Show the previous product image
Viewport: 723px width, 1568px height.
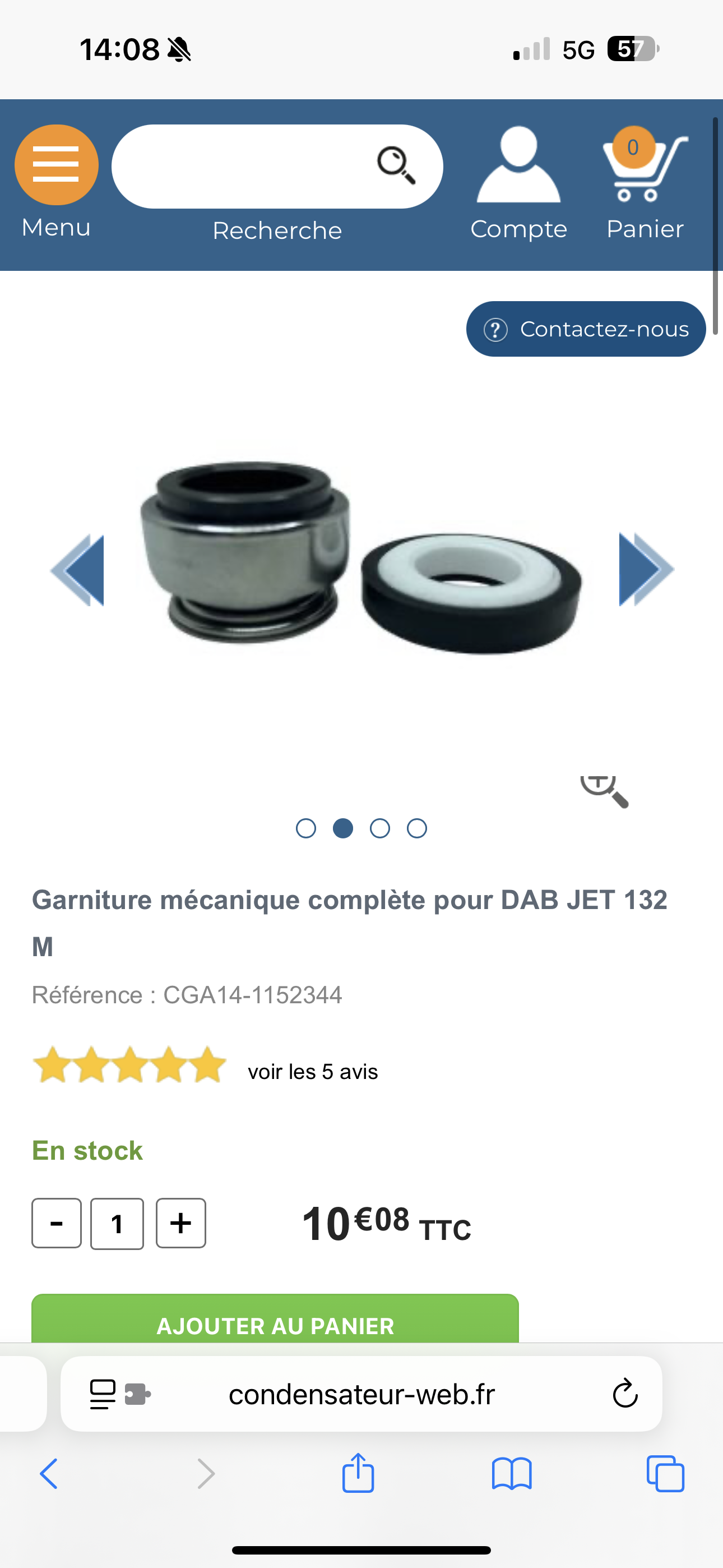click(x=78, y=570)
